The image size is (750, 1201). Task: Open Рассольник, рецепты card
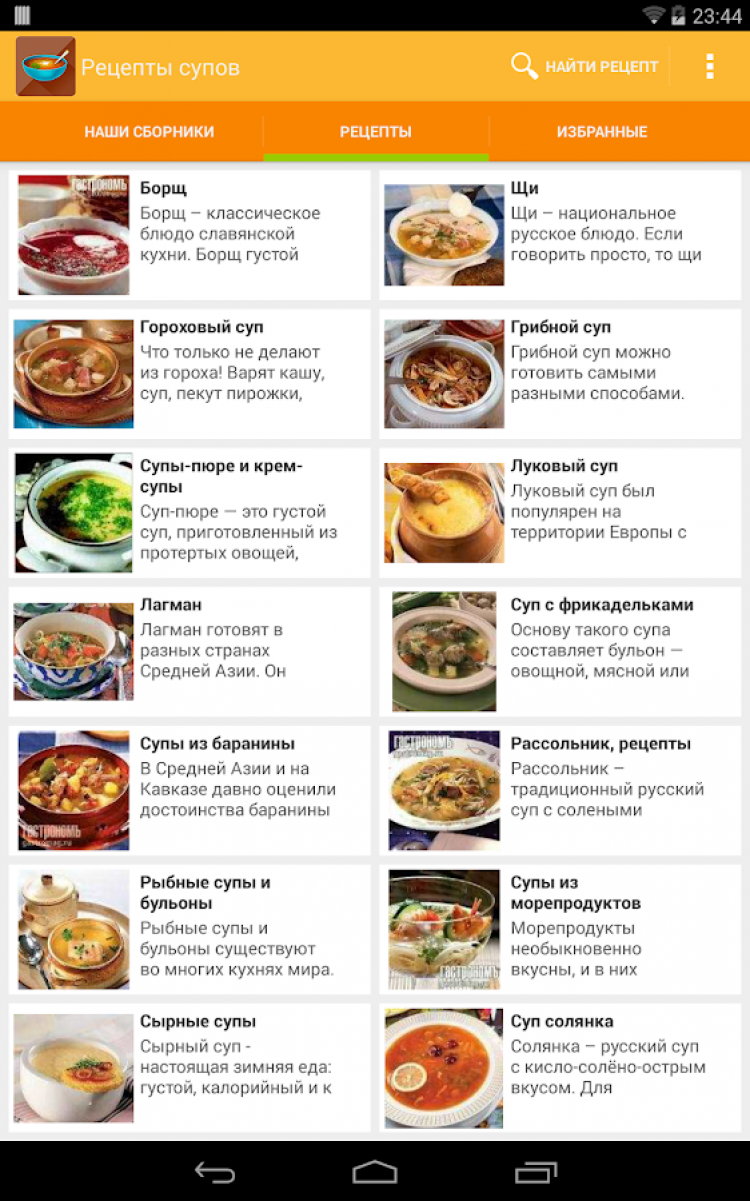pyautogui.click(x=560, y=791)
